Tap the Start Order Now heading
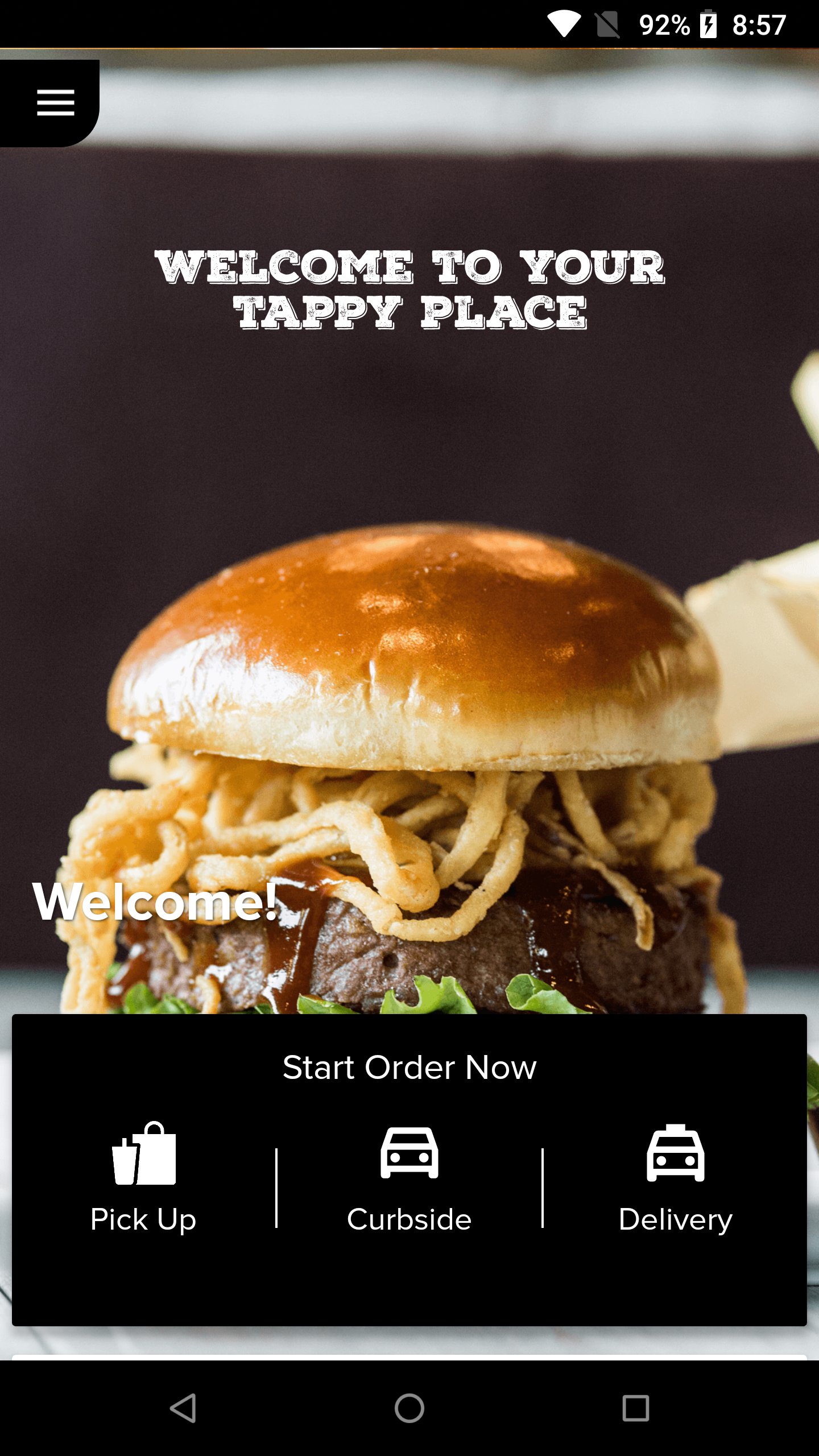The width and height of the screenshot is (819, 1456). point(409,1068)
